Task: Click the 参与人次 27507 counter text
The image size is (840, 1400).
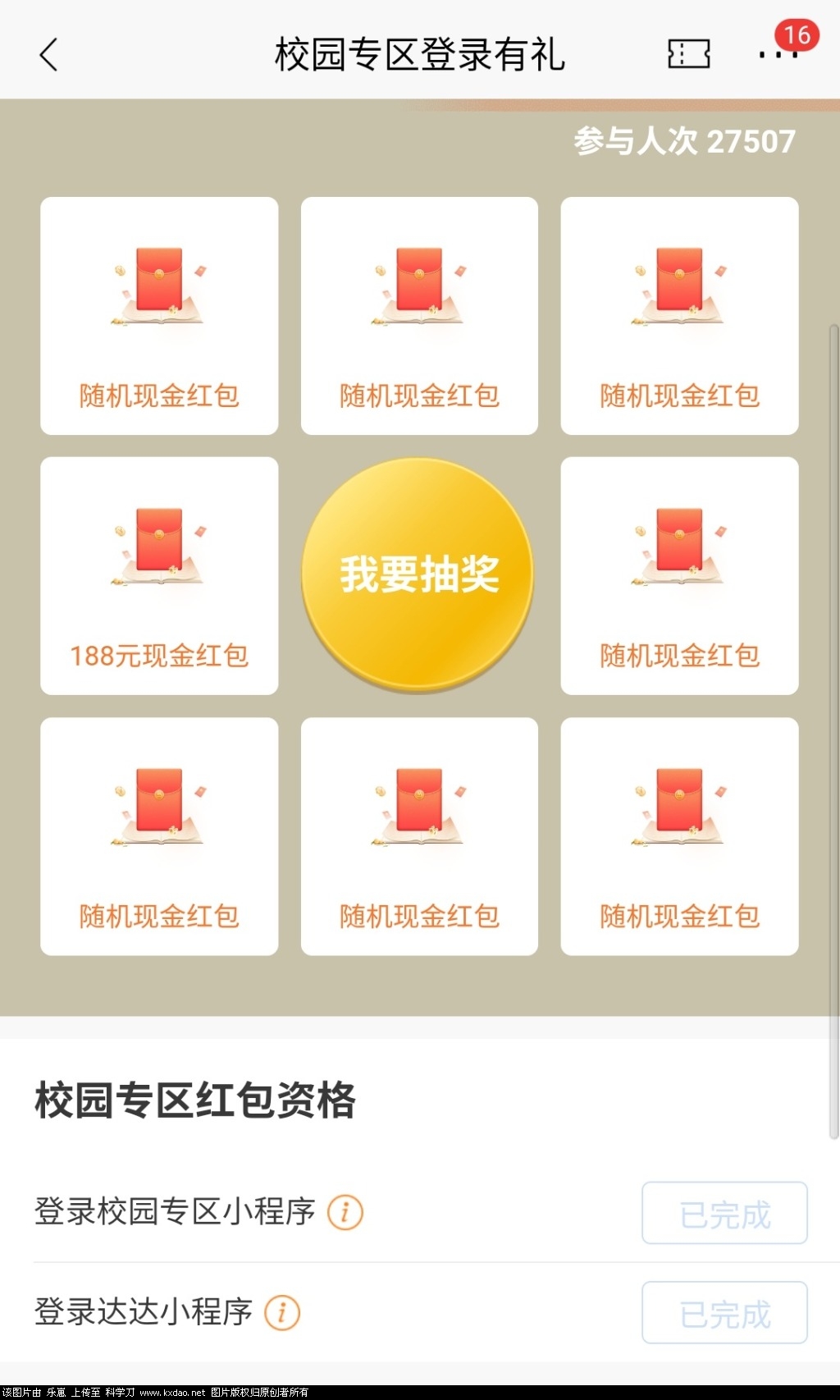Action: (684, 141)
